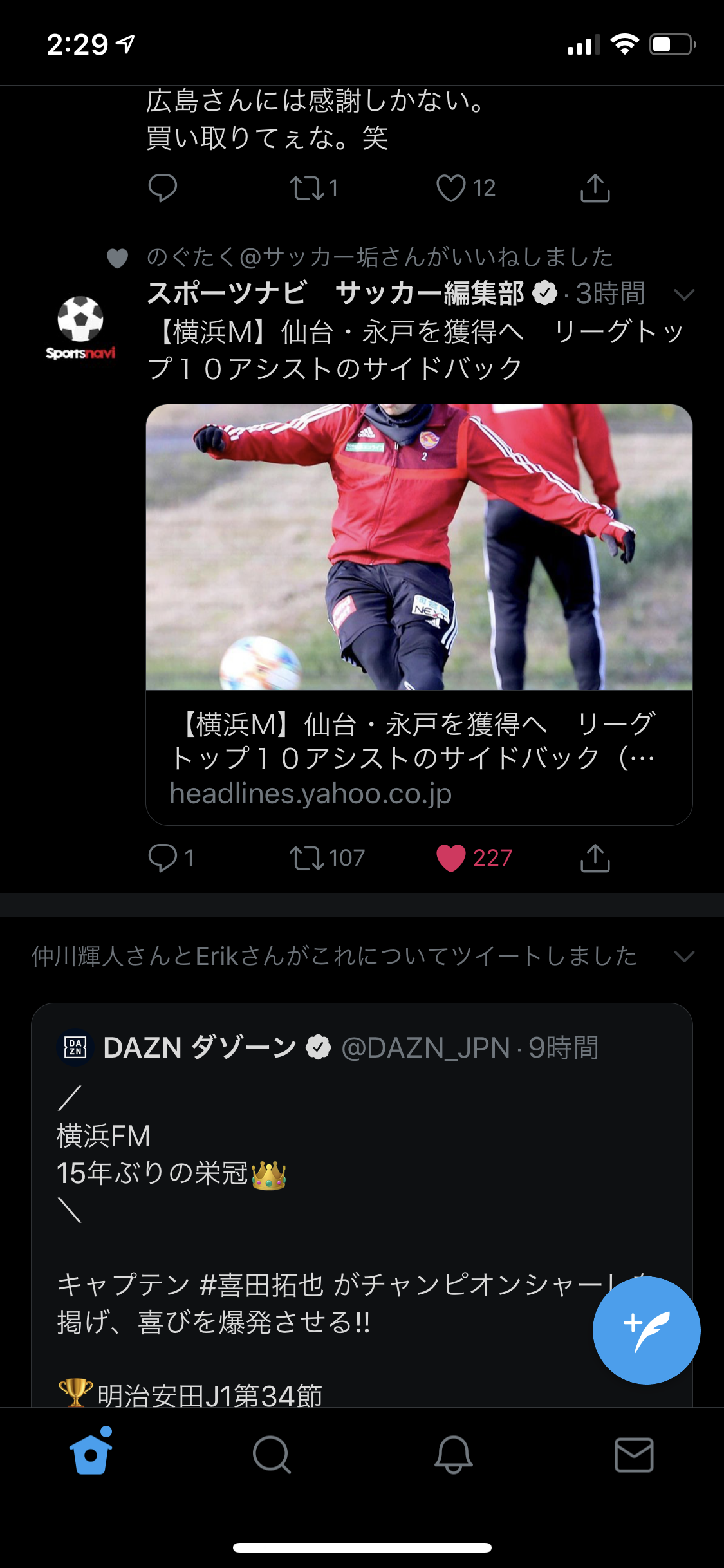Share the スポーツナビ tweet
The image size is (724, 1568).
(595, 857)
